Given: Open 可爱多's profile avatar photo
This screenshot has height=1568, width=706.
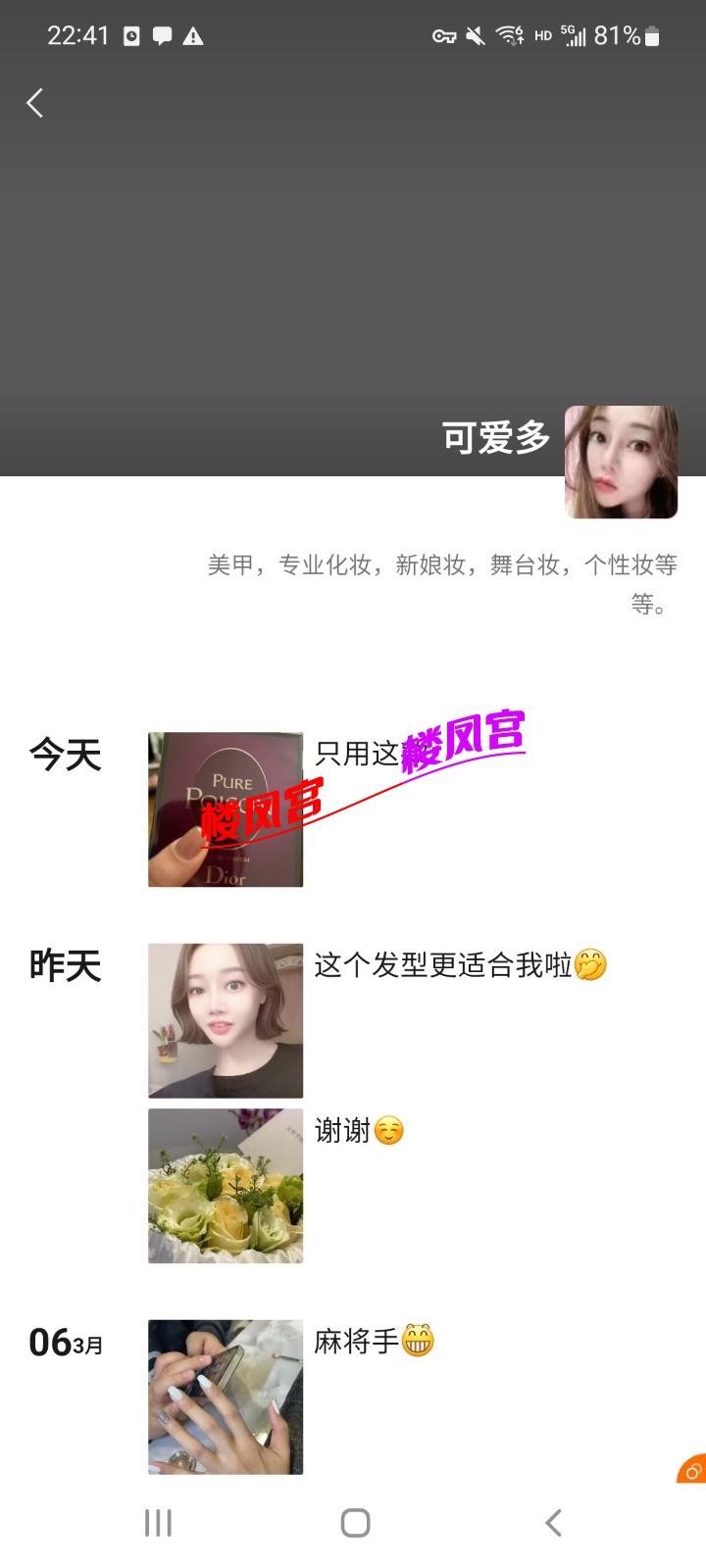Looking at the screenshot, I should pos(622,461).
